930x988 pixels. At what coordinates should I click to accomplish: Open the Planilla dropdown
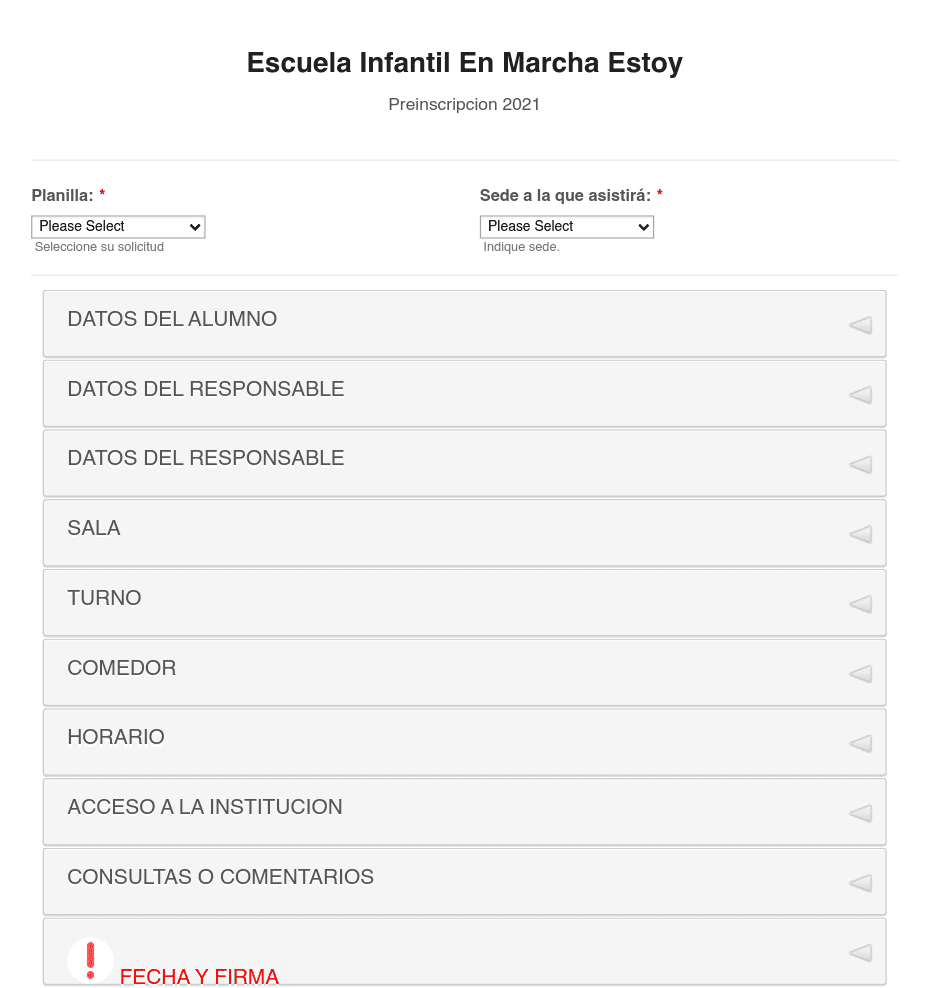[118, 226]
